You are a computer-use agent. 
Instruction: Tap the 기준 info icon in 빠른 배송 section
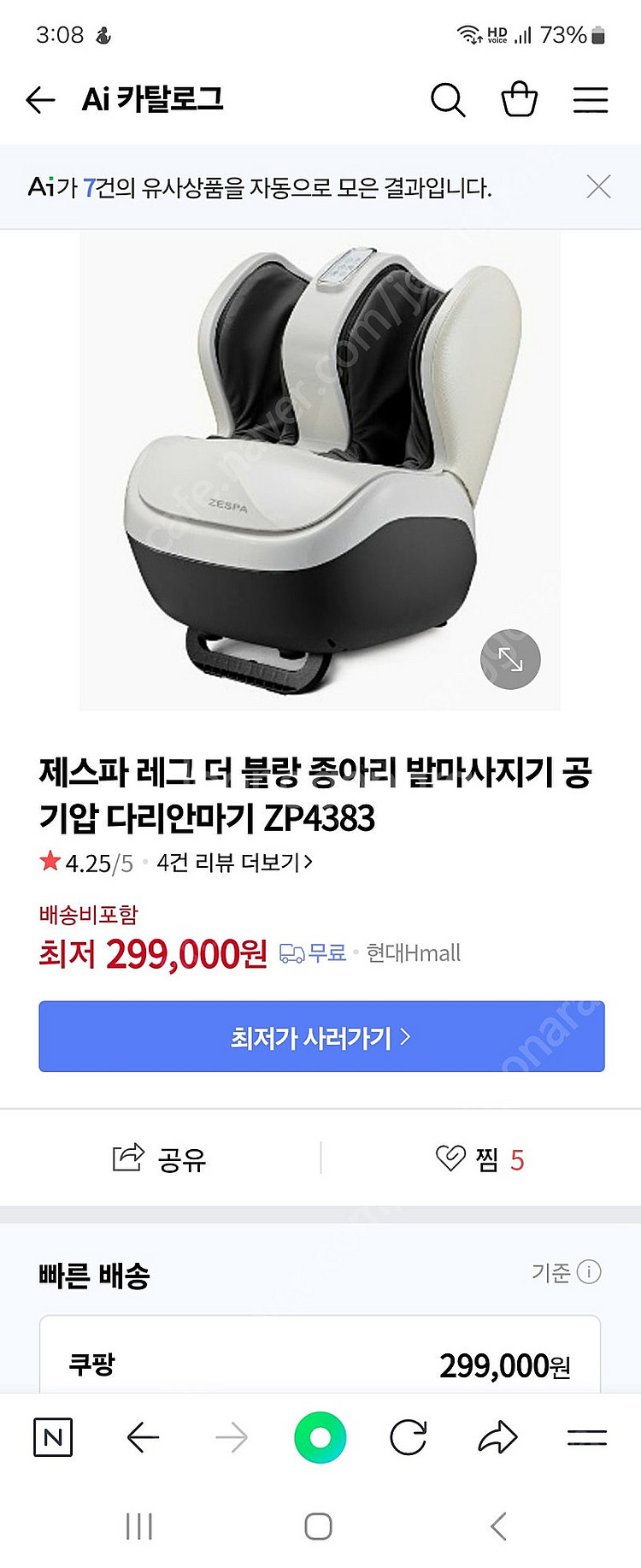tap(590, 1273)
